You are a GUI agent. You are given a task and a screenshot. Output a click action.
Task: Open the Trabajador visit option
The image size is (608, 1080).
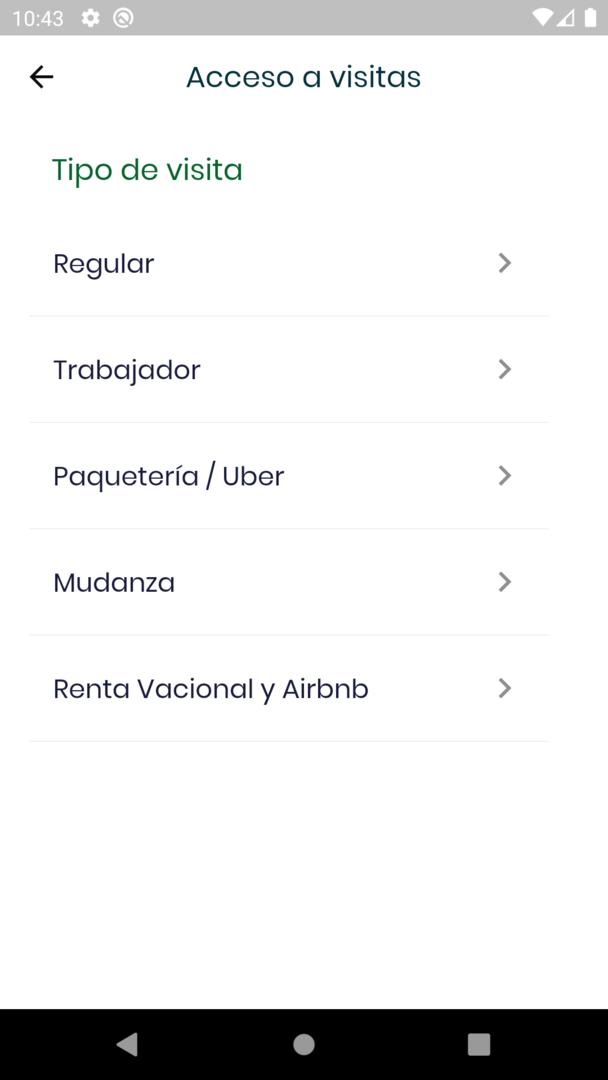pyautogui.click(x=289, y=370)
